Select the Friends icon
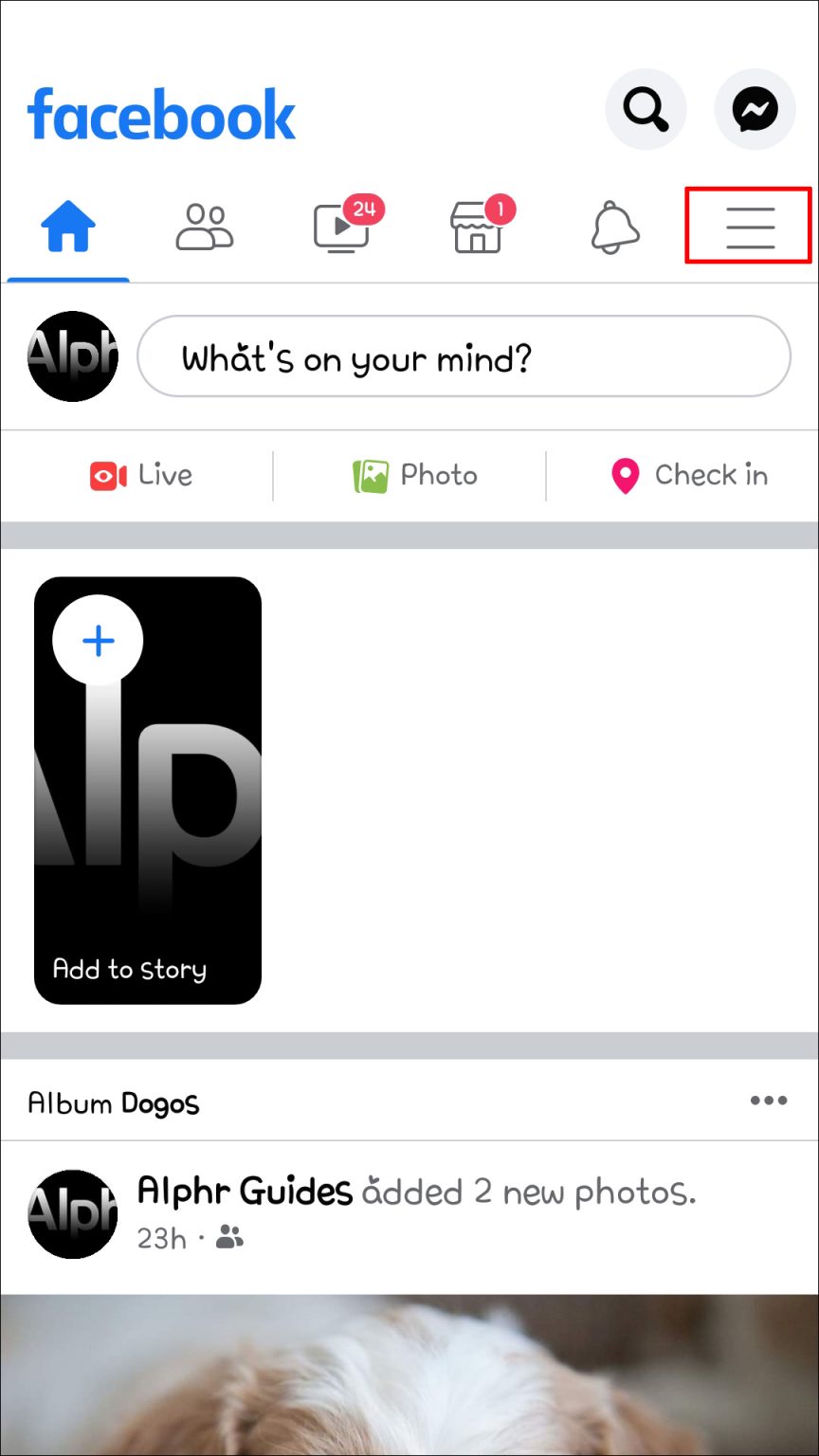Screen dimensions: 819x1456 (205, 226)
